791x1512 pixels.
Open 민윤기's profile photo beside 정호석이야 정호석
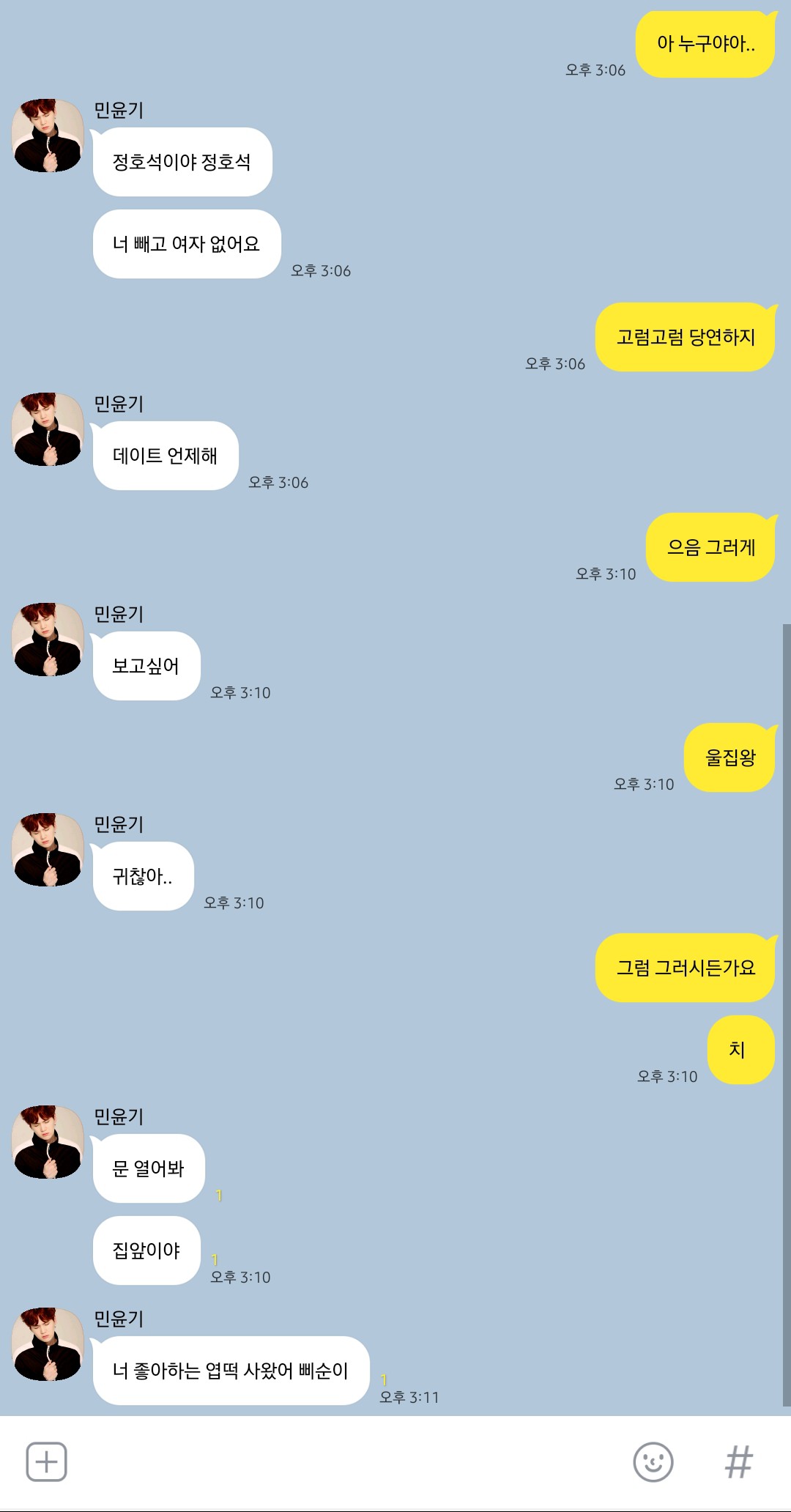click(48, 136)
